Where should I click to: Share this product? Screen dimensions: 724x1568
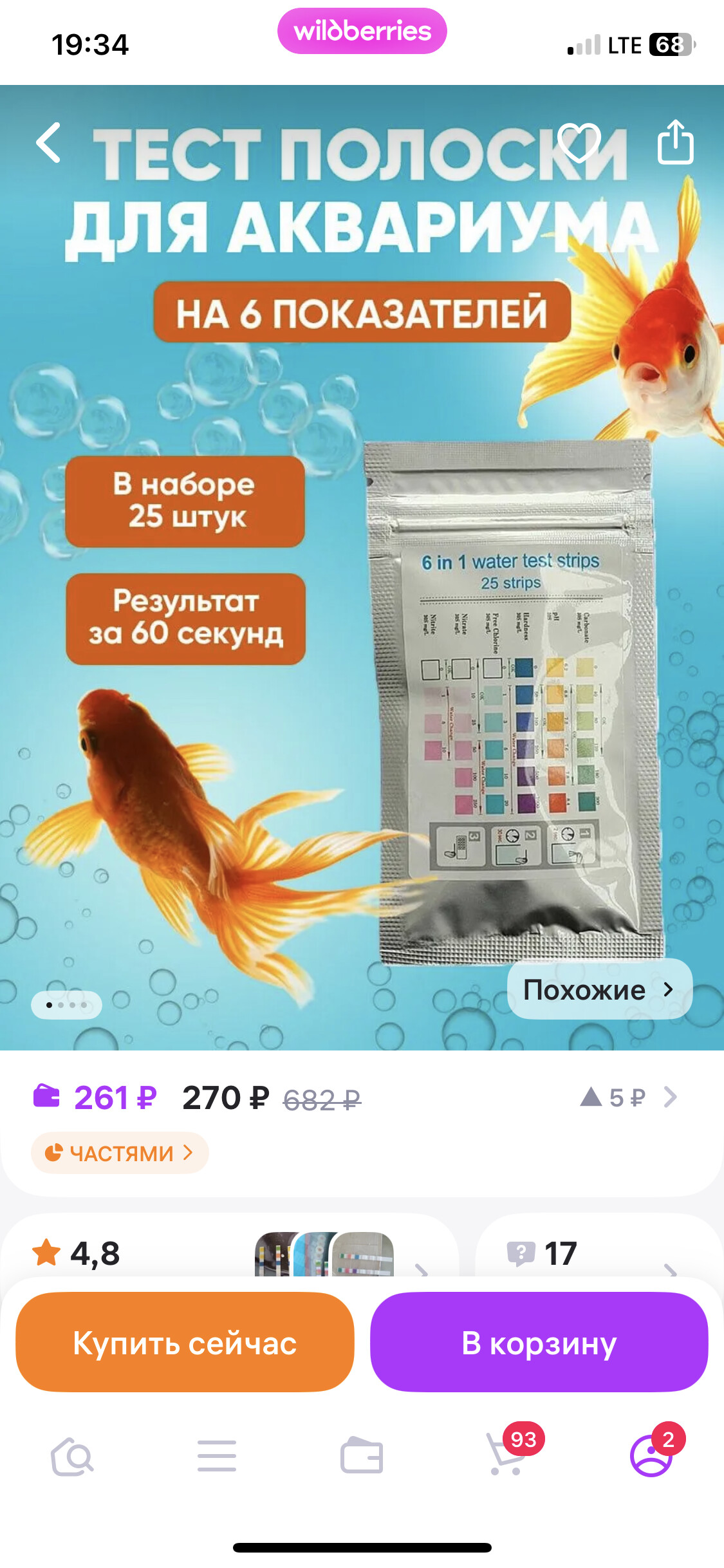pos(675,142)
